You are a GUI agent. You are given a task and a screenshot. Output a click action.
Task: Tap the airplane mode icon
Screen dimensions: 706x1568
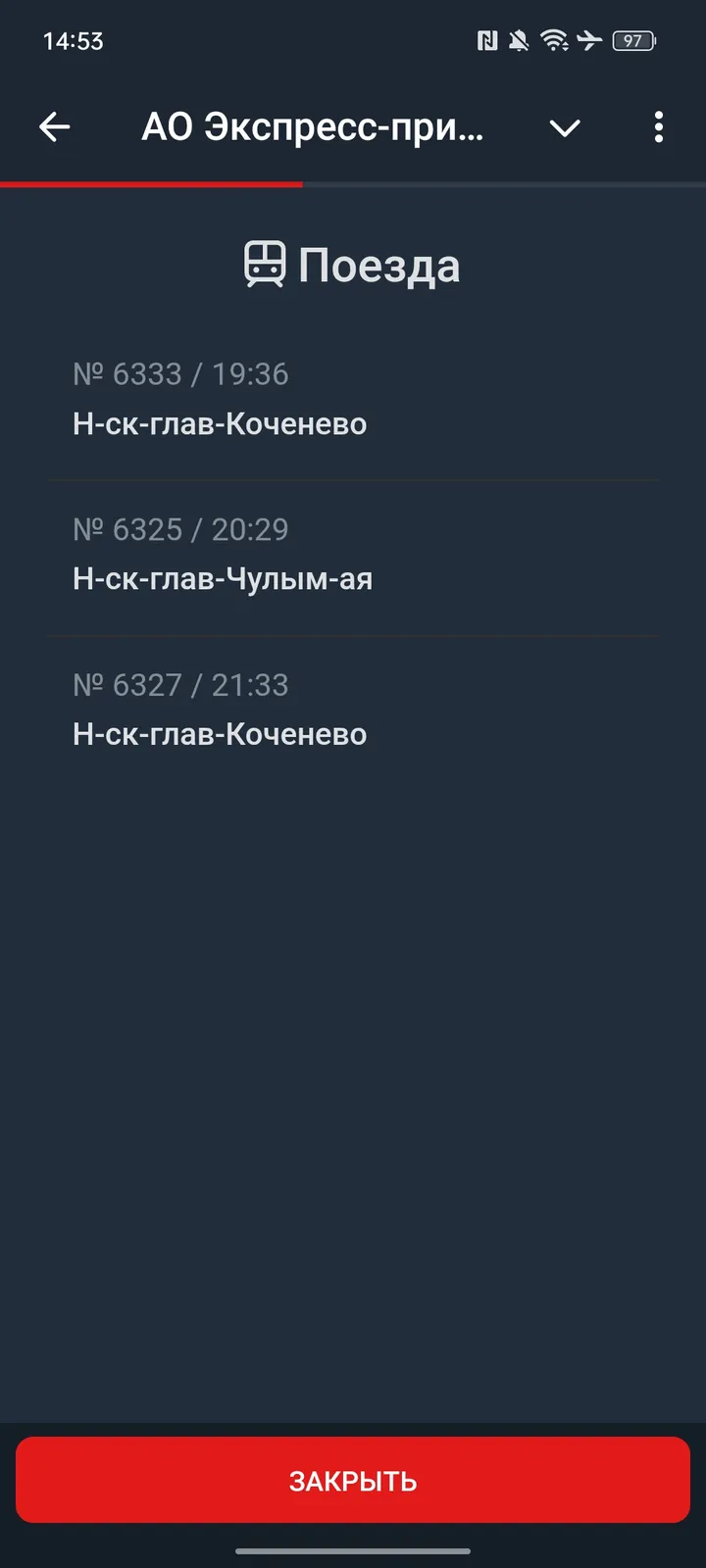[589, 41]
